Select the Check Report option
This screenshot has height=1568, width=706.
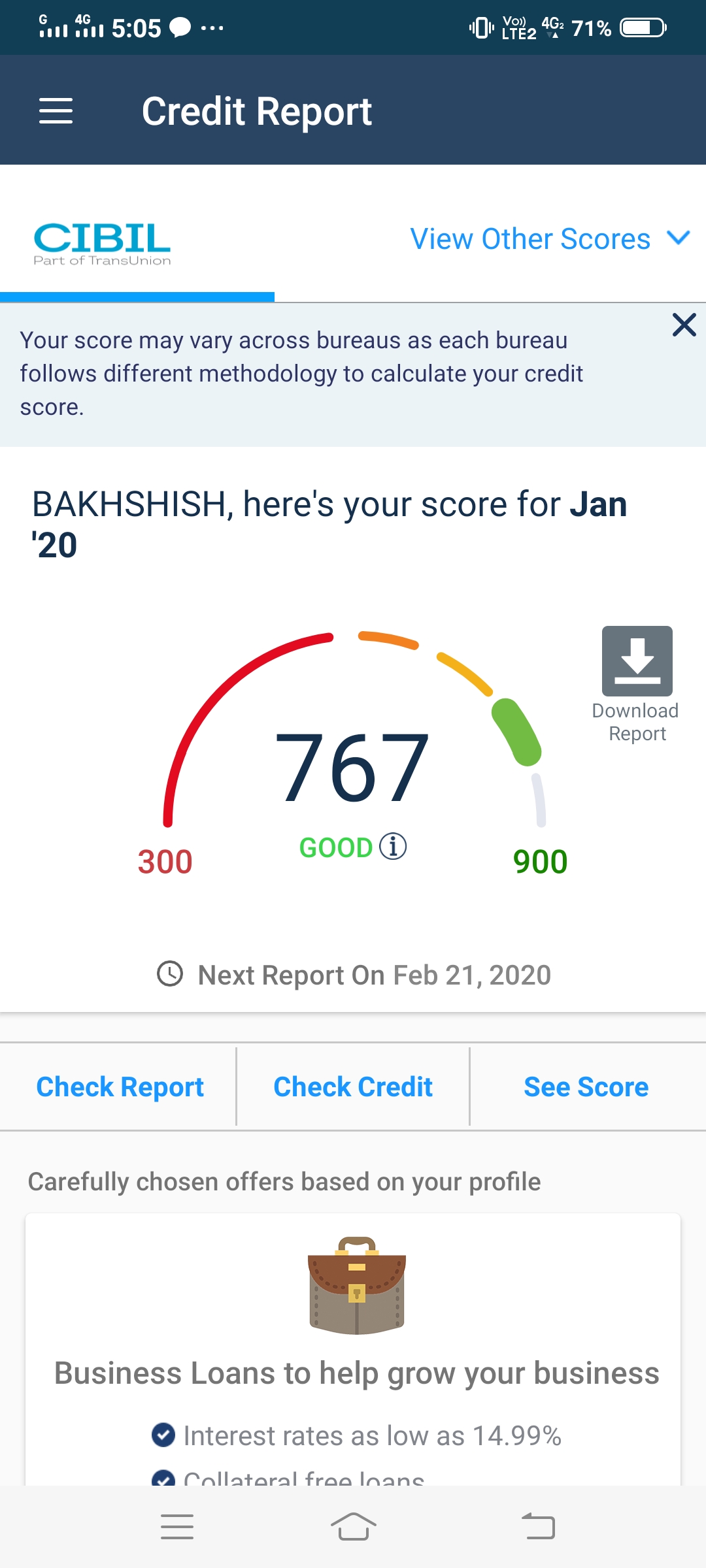[x=120, y=1086]
